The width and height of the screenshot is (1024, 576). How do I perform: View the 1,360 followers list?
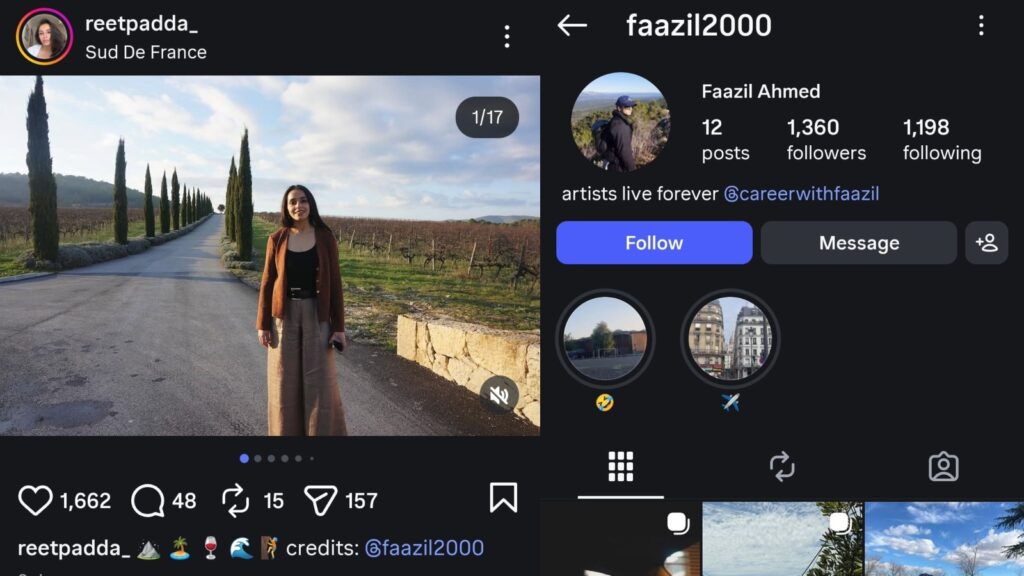coord(826,139)
